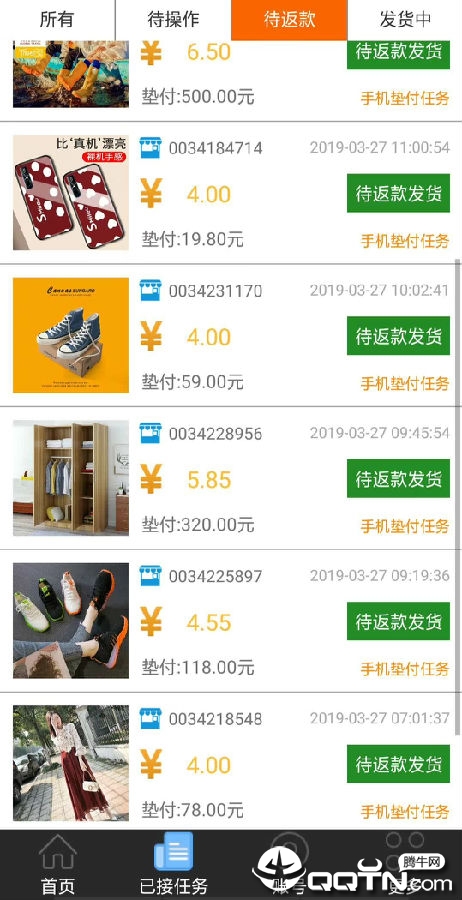
Task: Switch to the 所有 tab
Action: click(x=57, y=20)
